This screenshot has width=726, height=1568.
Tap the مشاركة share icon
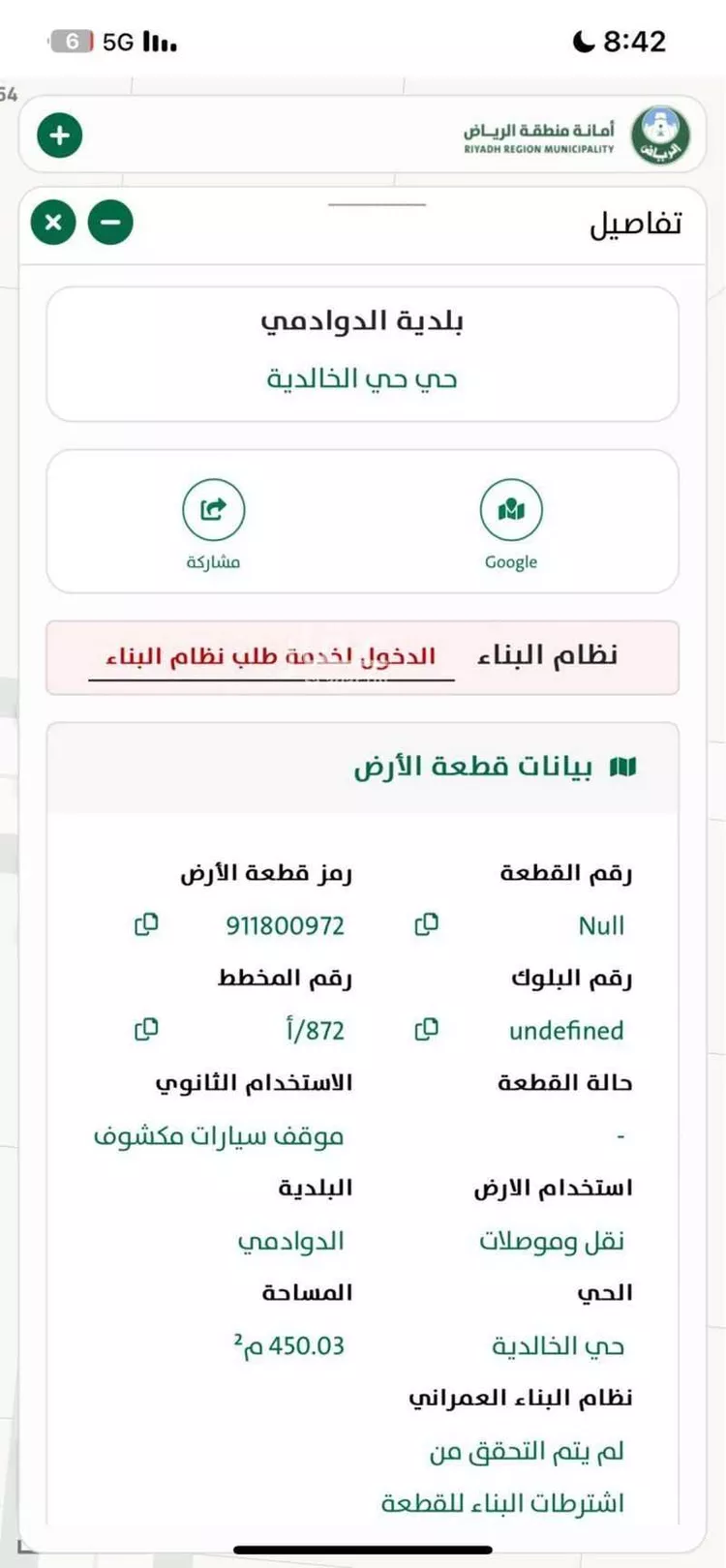coord(213,508)
